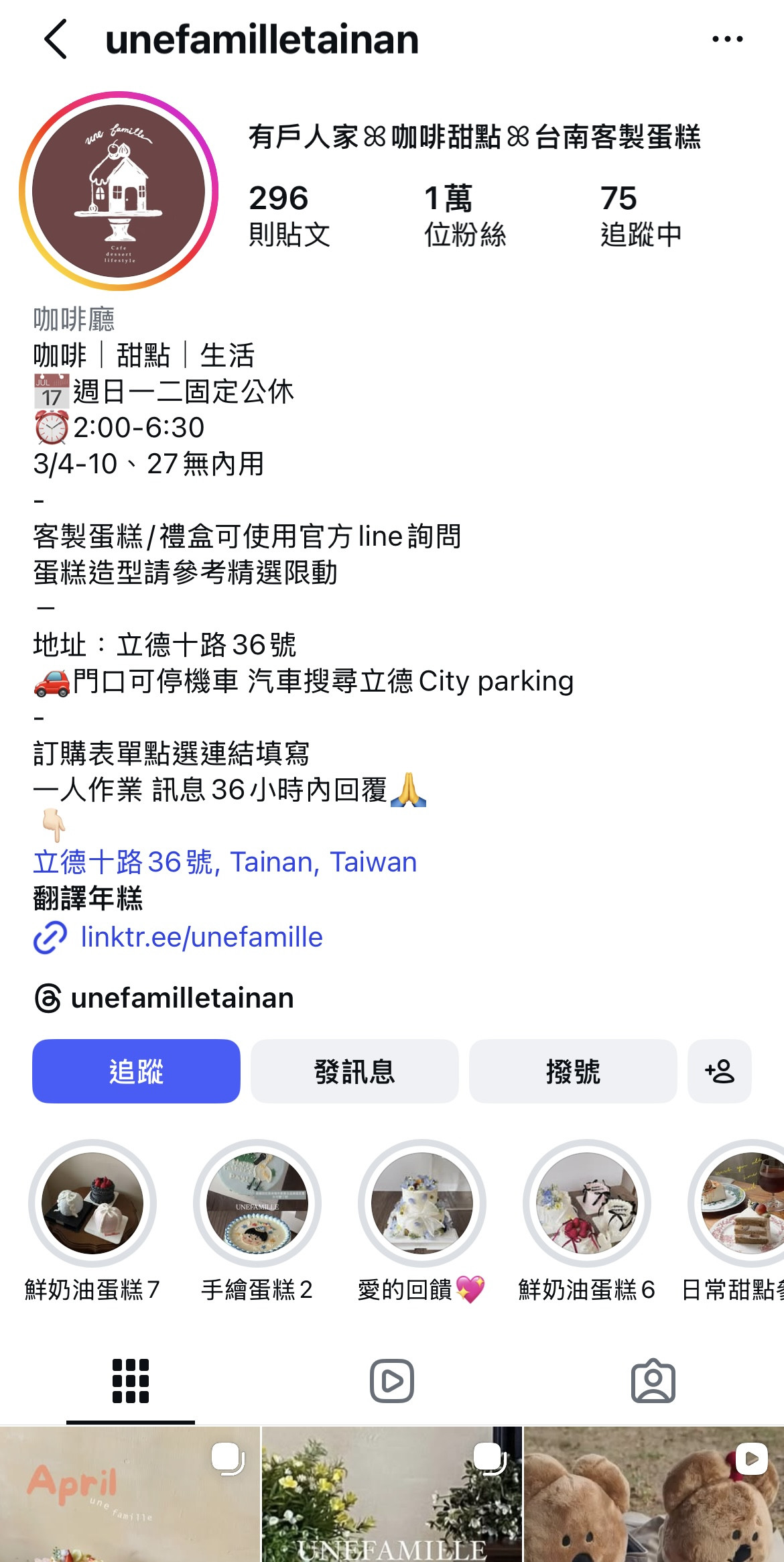Open the April post thumbnail
784x1562 pixels.
point(130,1494)
